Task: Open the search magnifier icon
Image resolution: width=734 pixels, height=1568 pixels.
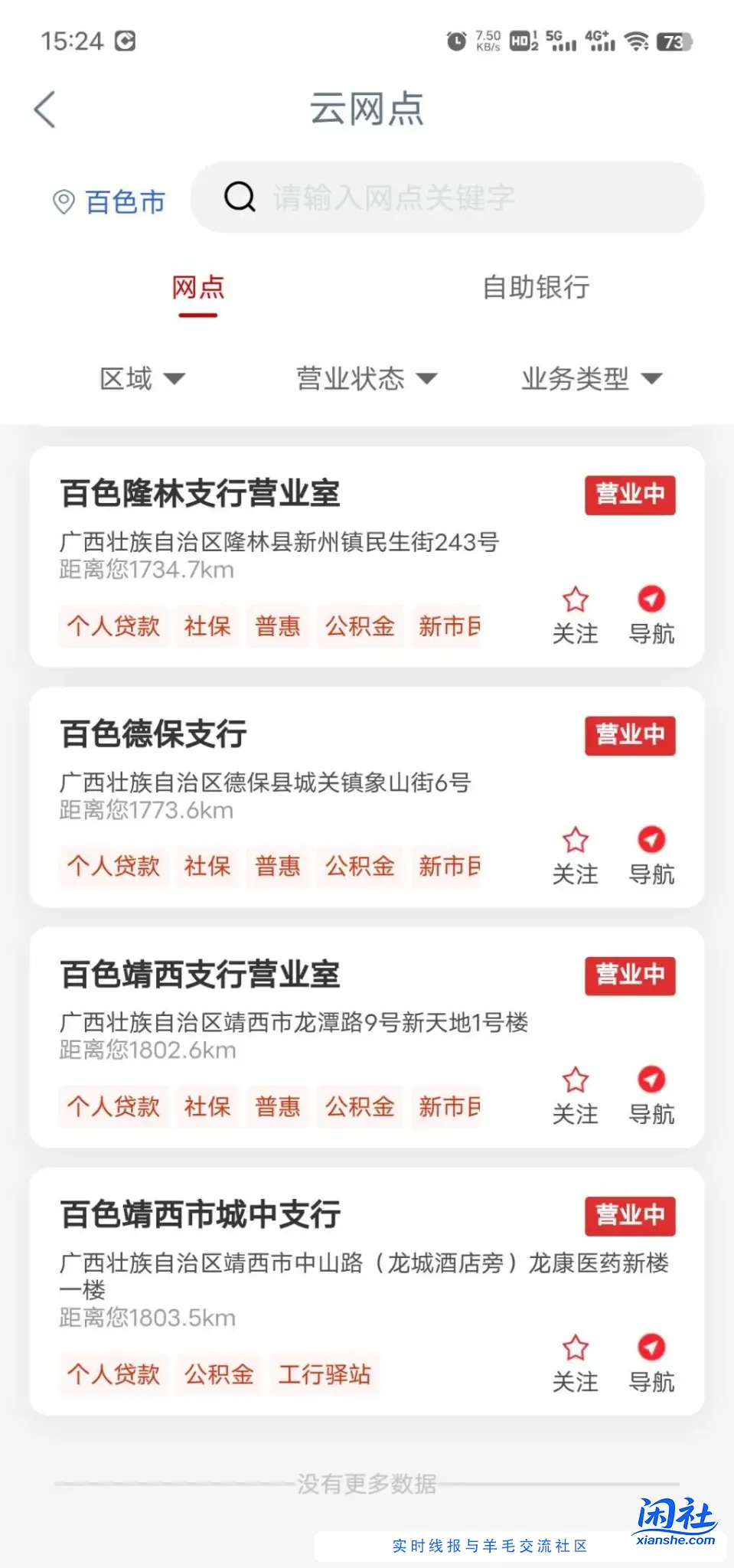Action: [240, 198]
